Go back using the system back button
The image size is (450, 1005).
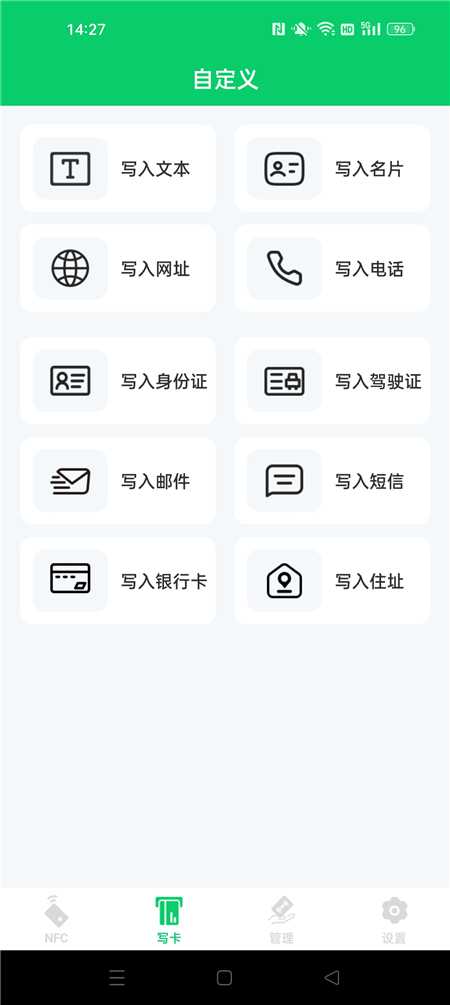coord(331,977)
